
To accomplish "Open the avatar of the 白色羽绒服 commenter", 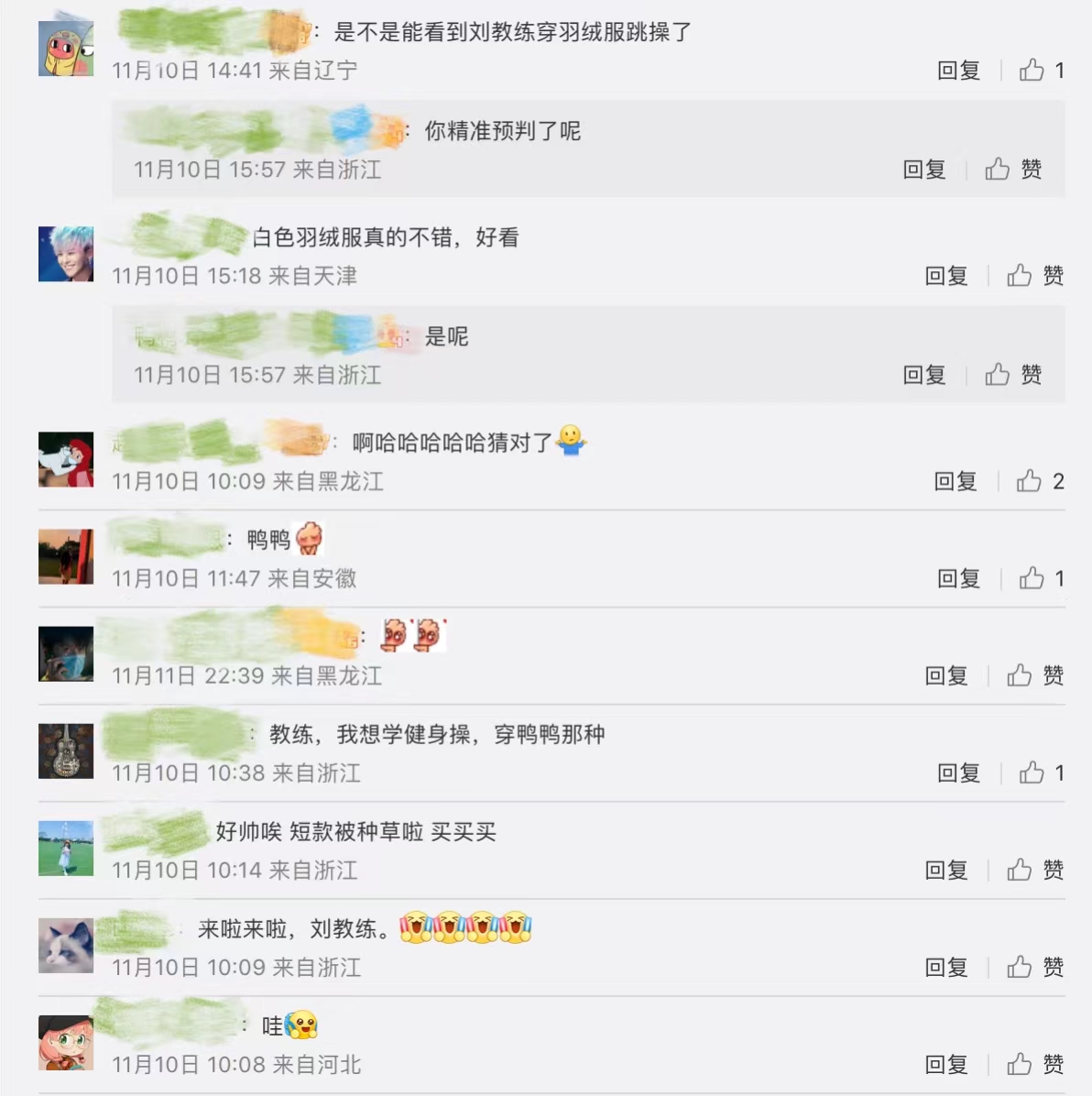I will (x=66, y=254).
